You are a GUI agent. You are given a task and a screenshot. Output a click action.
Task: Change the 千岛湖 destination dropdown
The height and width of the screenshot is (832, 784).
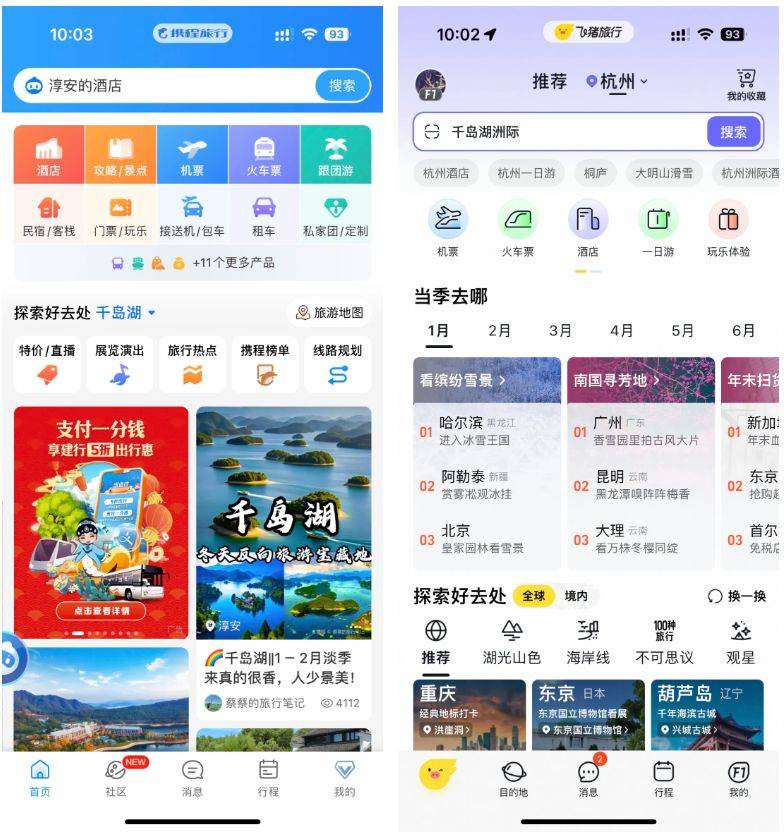(126, 313)
